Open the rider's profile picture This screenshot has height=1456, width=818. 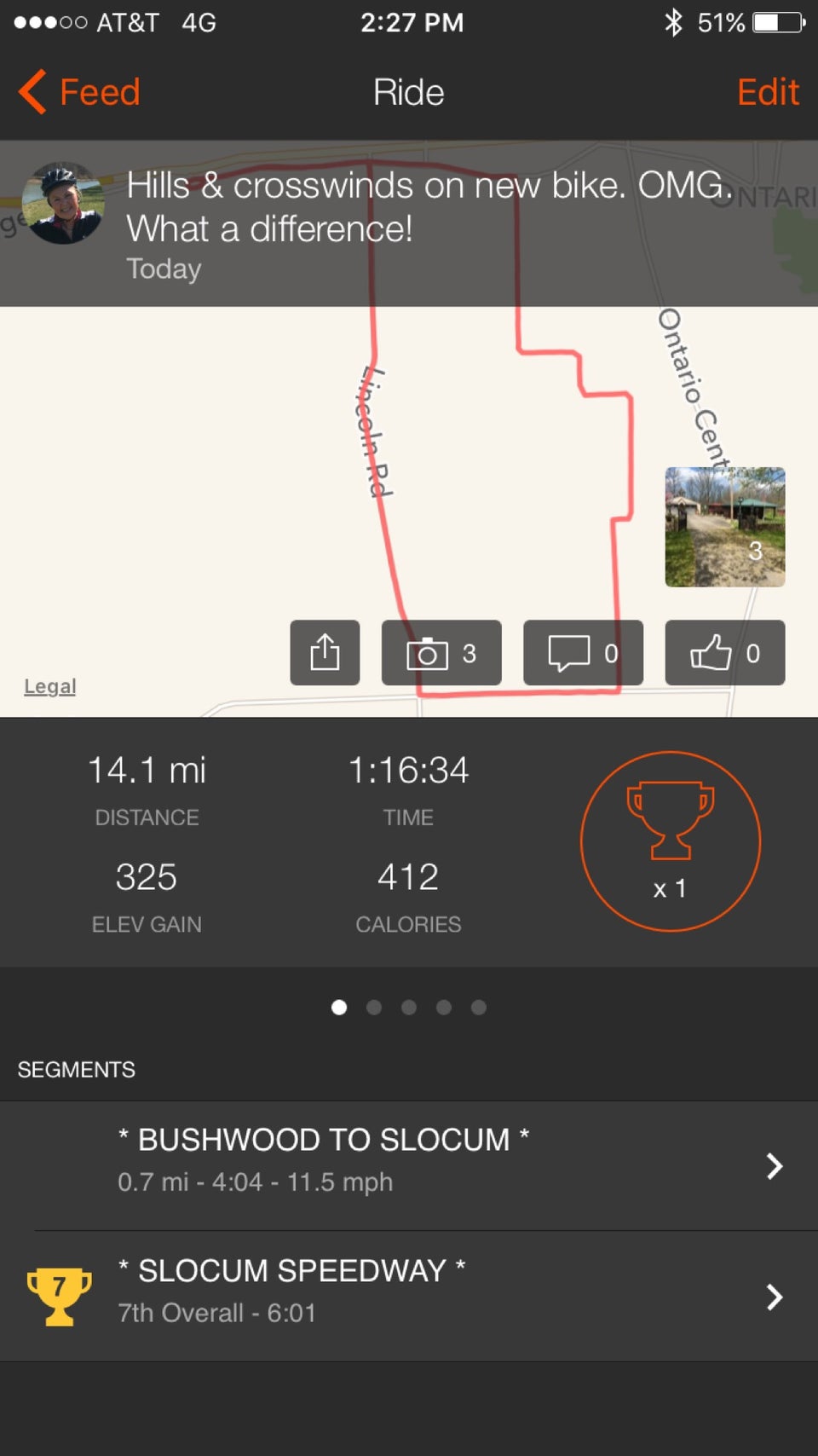click(x=63, y=204)
